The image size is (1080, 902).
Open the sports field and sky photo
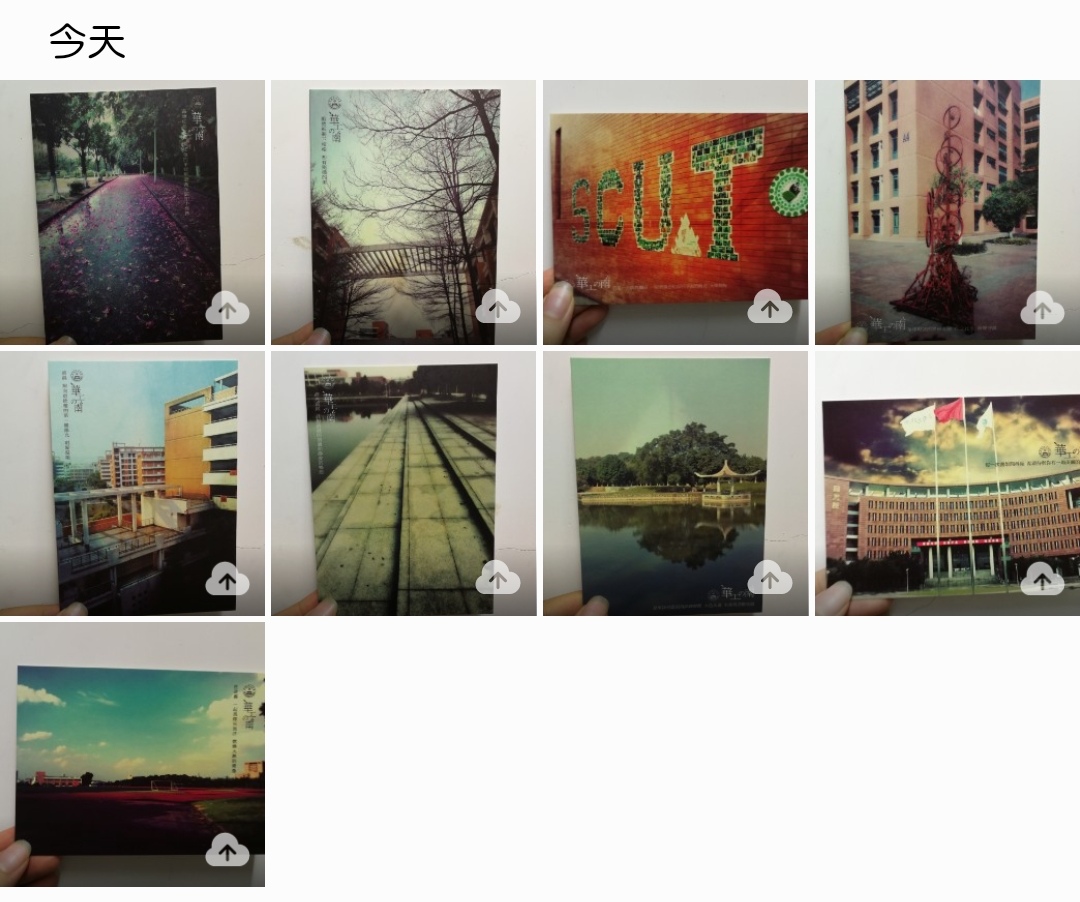(132, 755)
